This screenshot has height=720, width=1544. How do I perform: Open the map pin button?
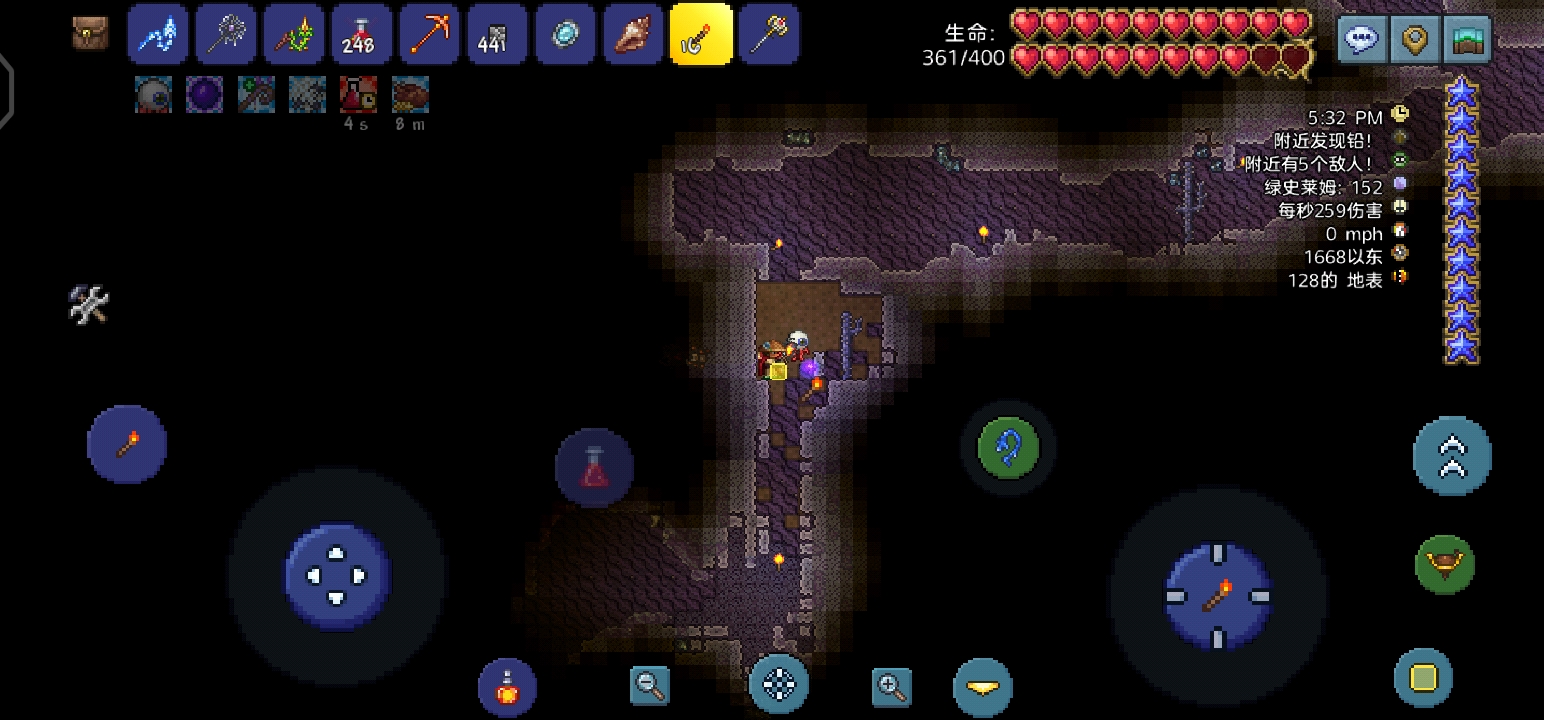point(1414,40)
